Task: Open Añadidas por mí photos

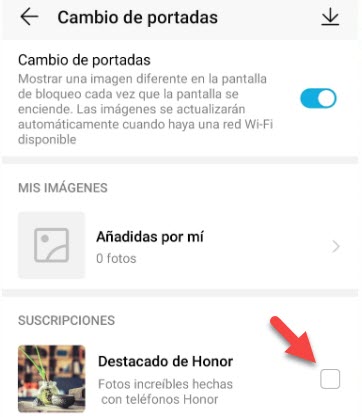Action: click(x=180, y=246)
